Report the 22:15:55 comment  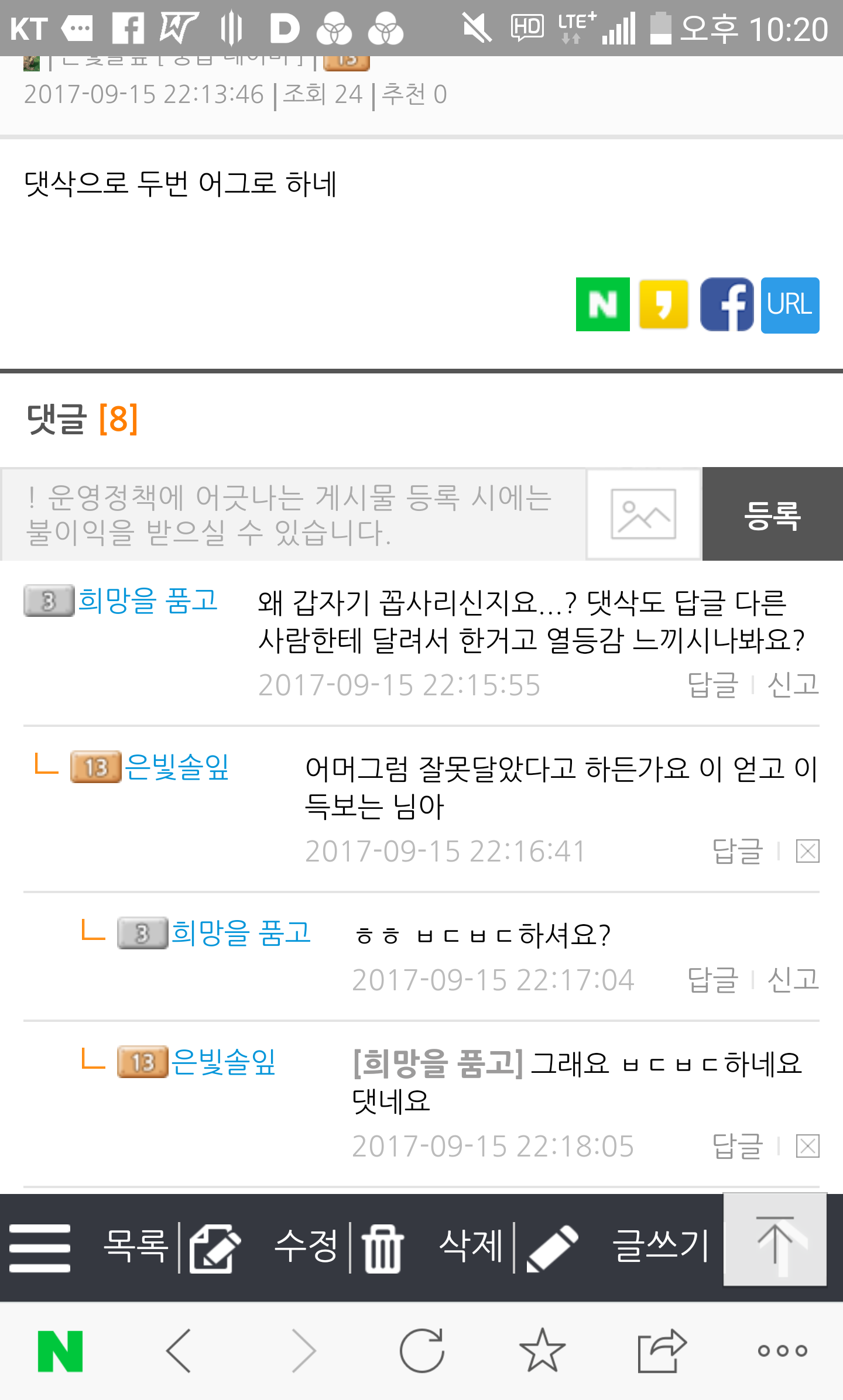(x=793, y=684)
